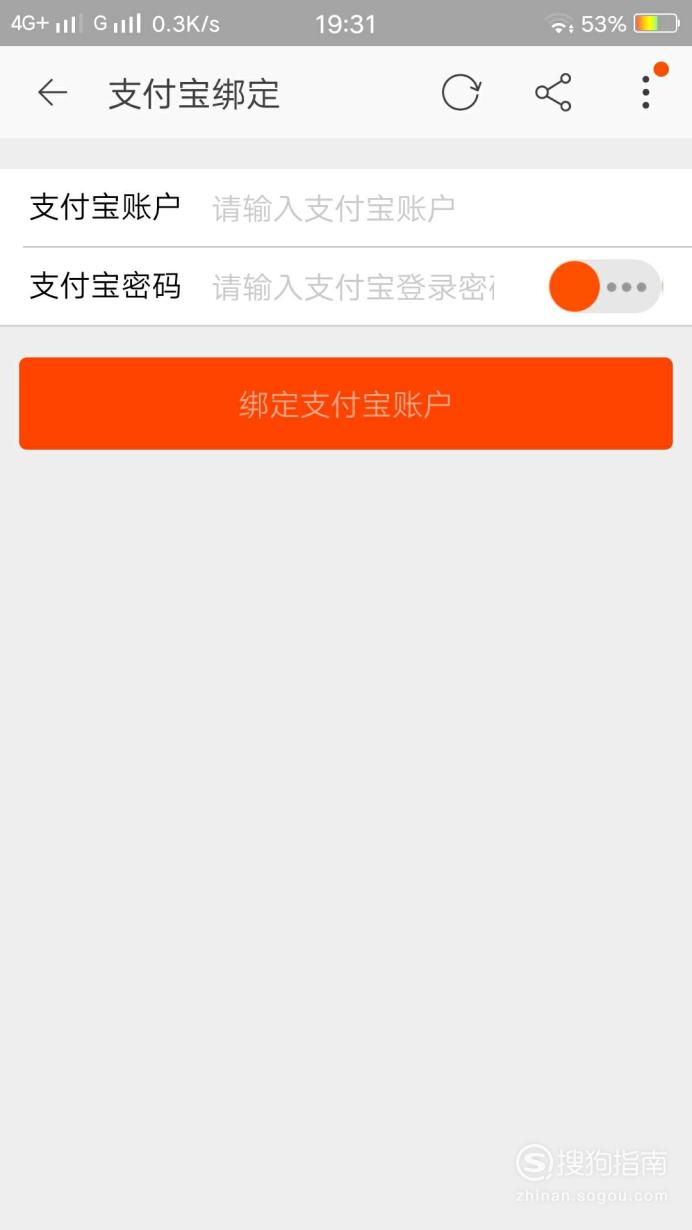Tap the 绑定支付宝账户 button

tap(346, 404)
